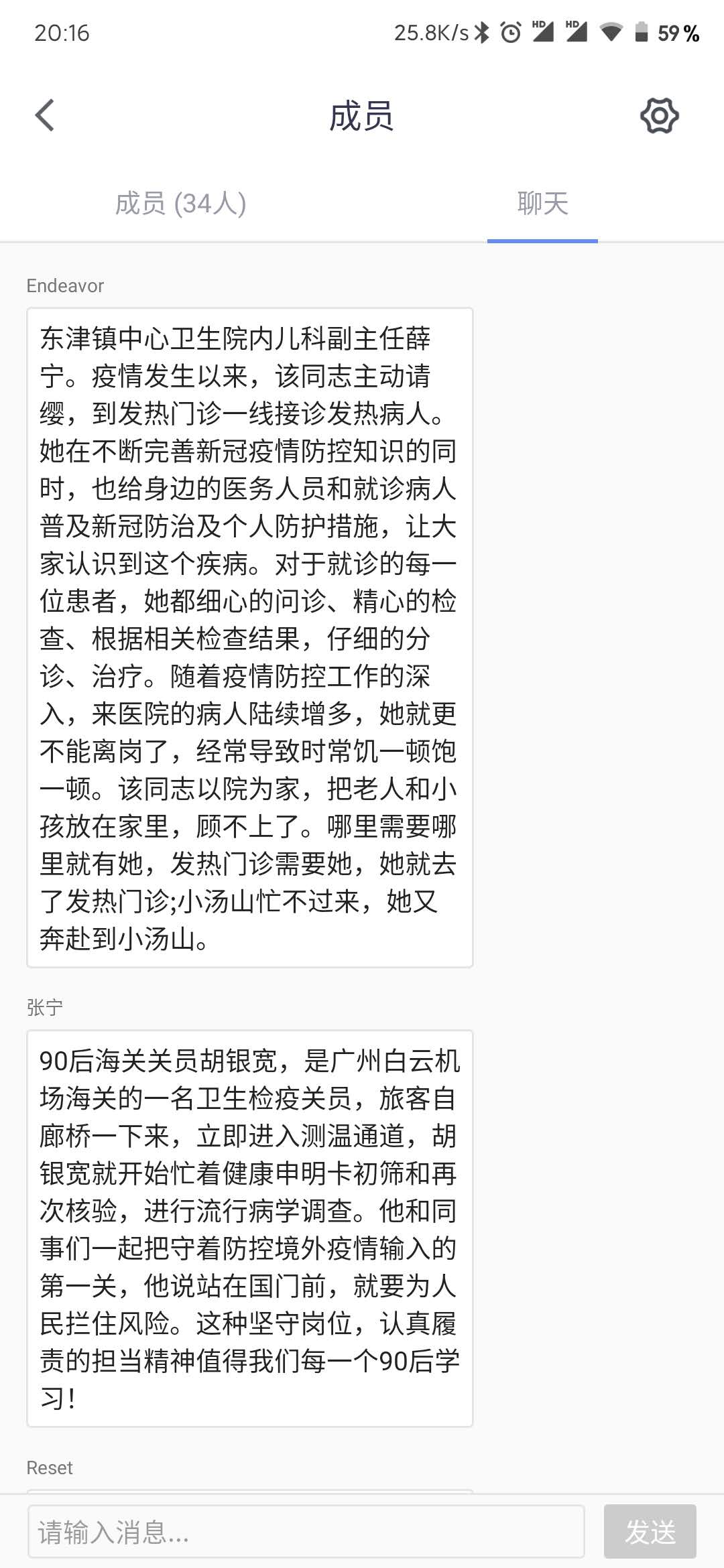Select the 聊天 tab
Screen dimensions: 724x1568
pos(542,204)
